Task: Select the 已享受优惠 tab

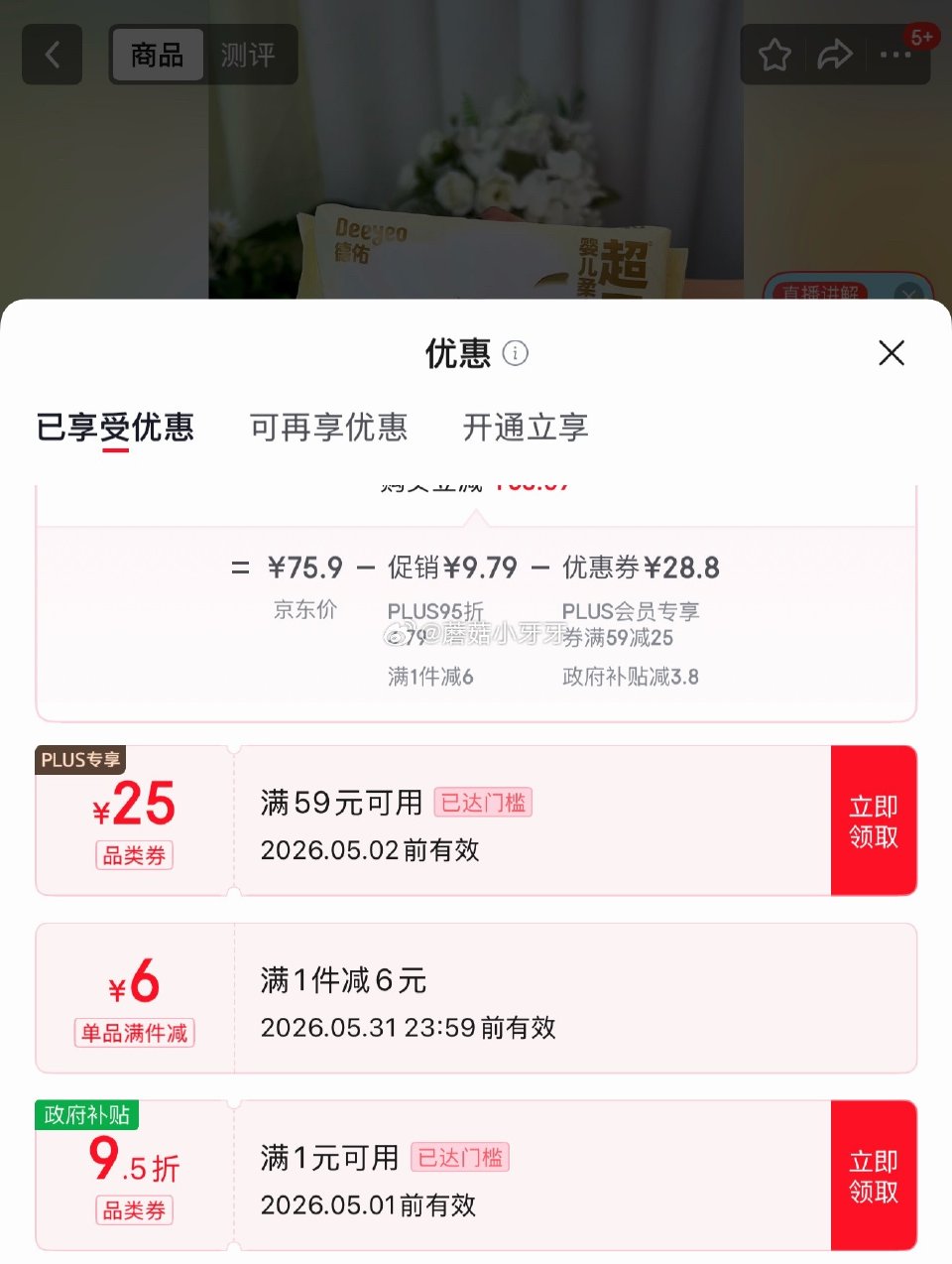Action: (116, 428)
